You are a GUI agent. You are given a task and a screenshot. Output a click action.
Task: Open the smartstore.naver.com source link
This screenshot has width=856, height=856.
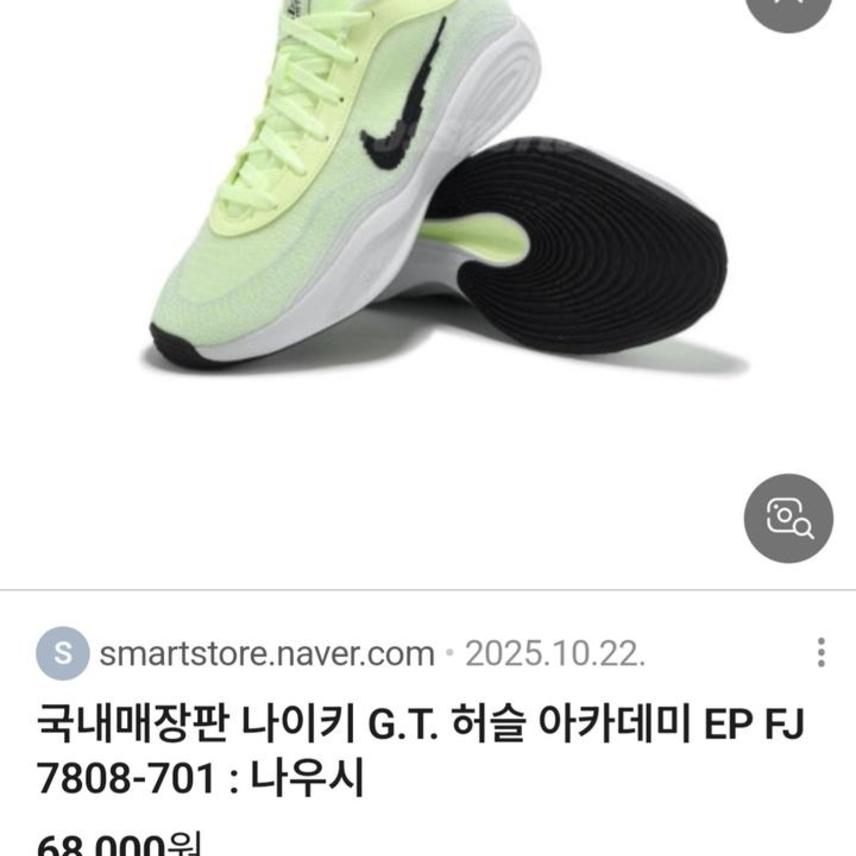tap(267, 655)
